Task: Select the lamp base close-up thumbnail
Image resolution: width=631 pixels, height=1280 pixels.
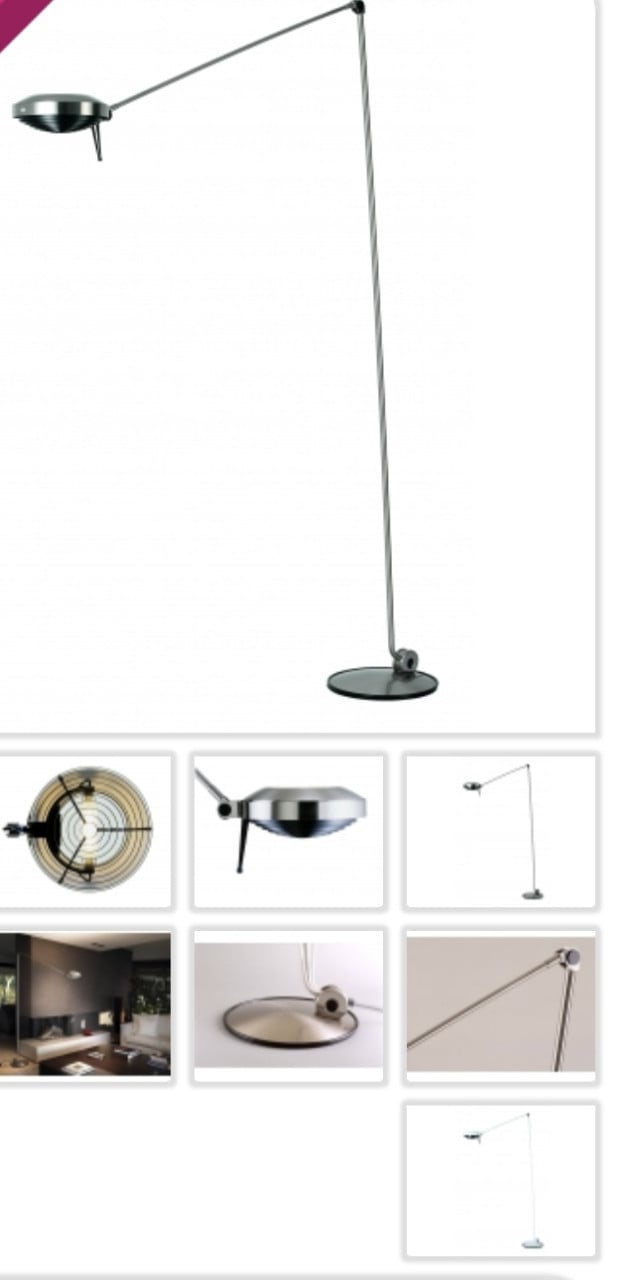Action: tap(288, 1004)
